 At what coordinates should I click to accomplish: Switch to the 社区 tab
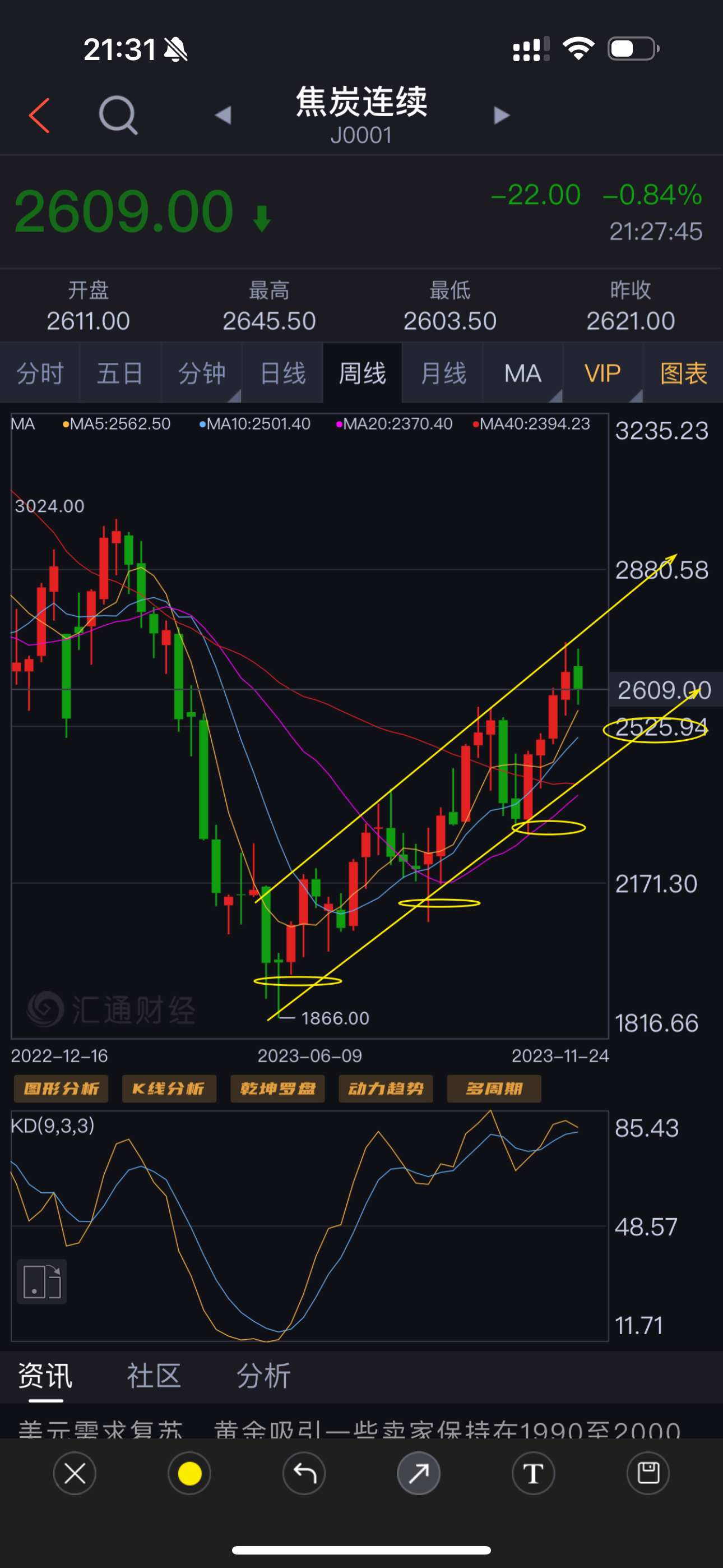tap(154, 1376)
